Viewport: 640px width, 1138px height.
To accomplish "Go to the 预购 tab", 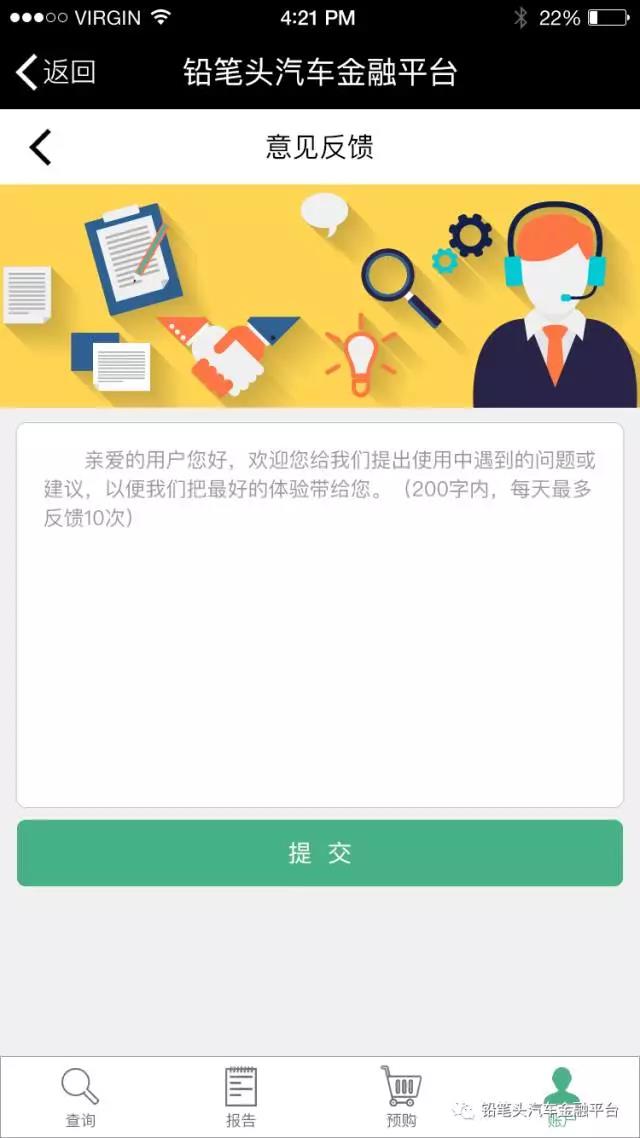I will pos(401,1096).
